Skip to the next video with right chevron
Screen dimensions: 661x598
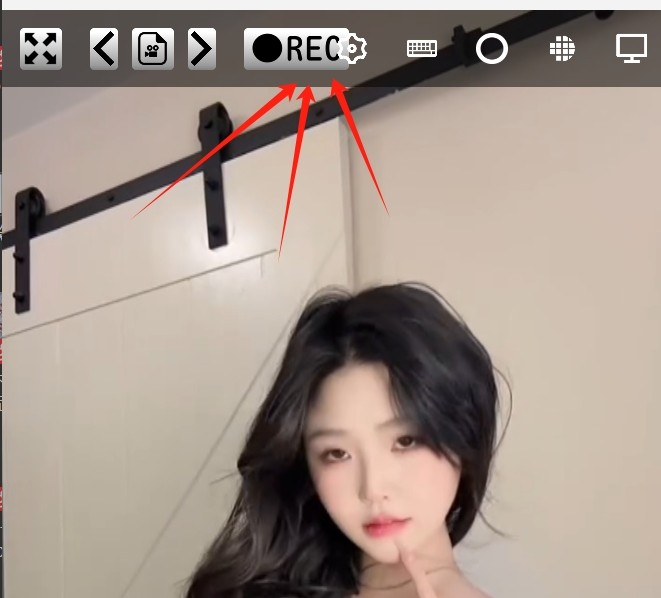point(202,48)
